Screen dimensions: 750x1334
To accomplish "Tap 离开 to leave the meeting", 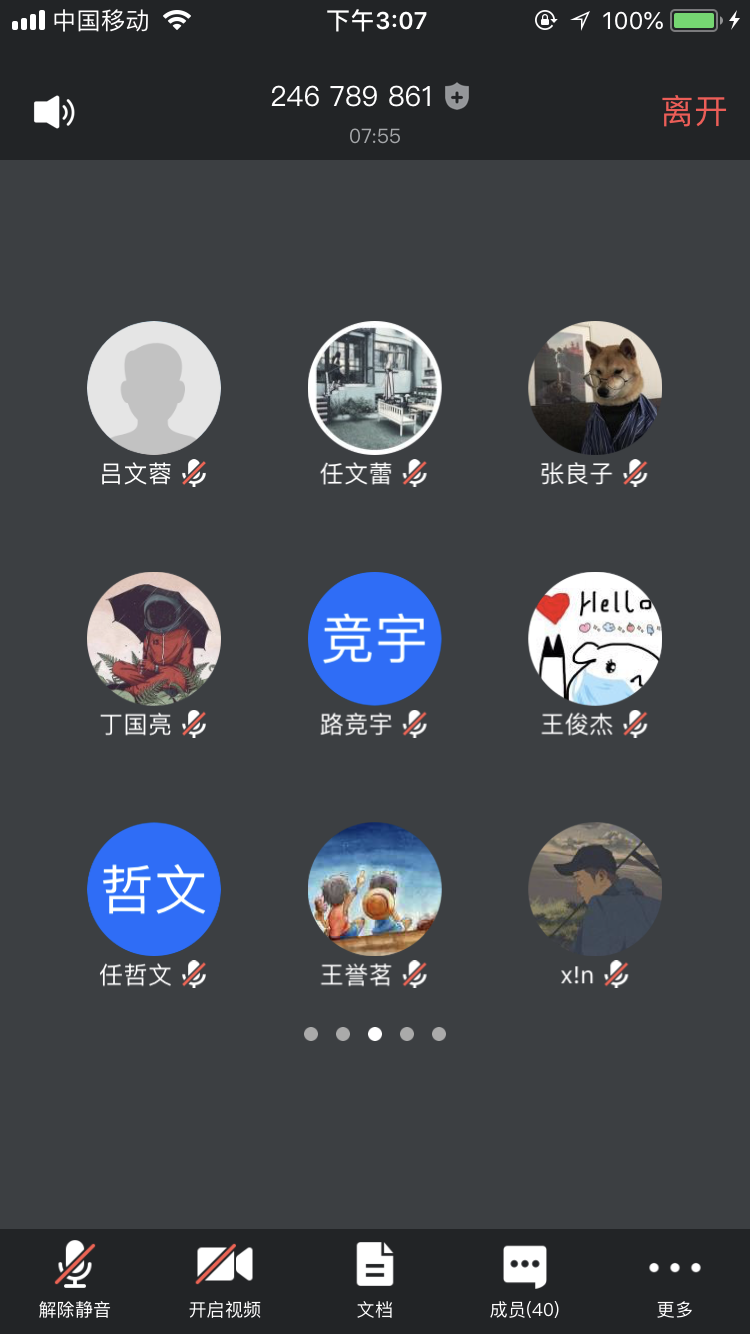I will pyautogui.click(x=693, y=111).
